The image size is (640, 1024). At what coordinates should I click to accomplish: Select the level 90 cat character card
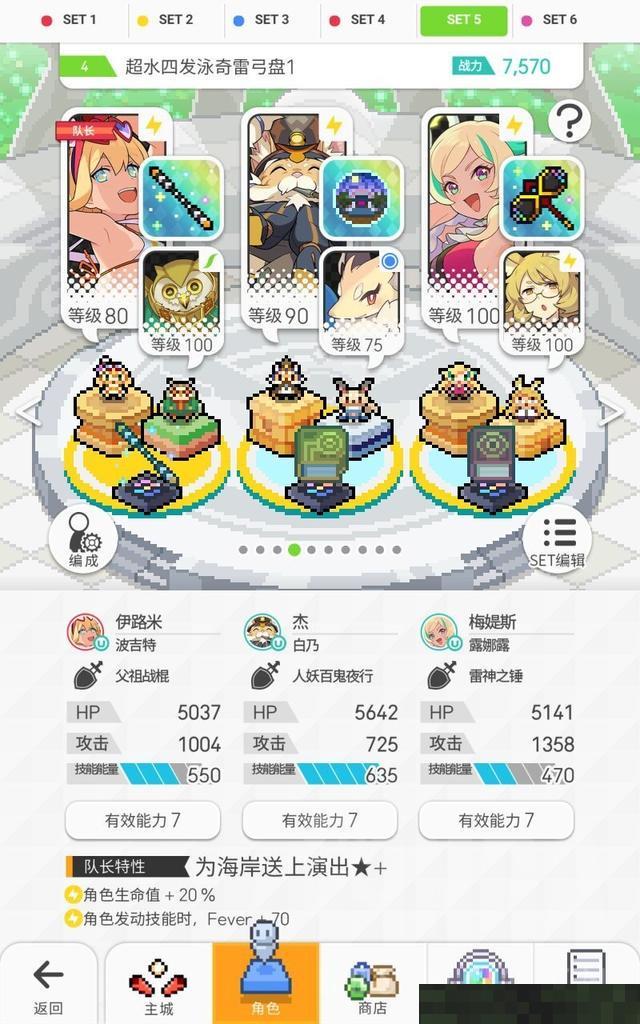point(280,210)
